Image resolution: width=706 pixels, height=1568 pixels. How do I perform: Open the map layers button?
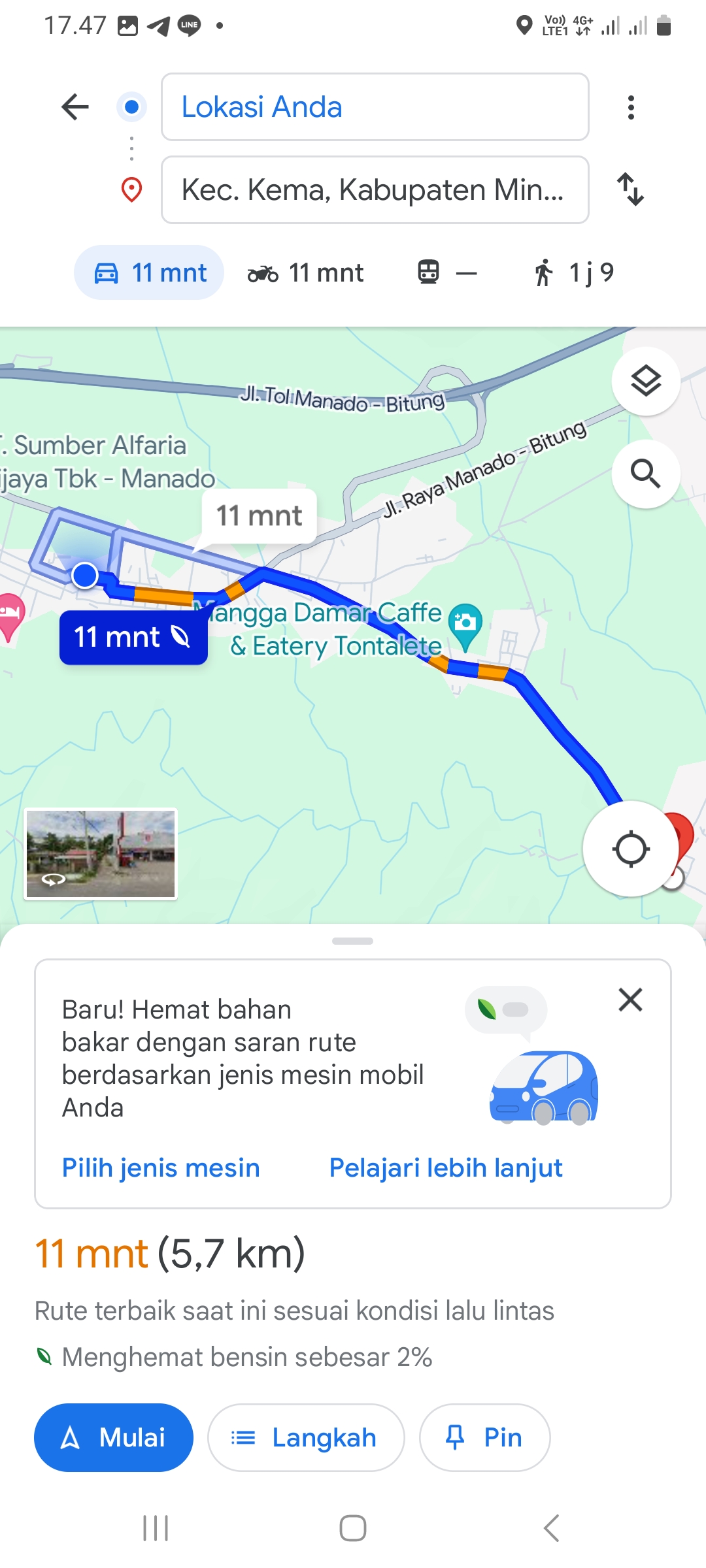[646, 381]
